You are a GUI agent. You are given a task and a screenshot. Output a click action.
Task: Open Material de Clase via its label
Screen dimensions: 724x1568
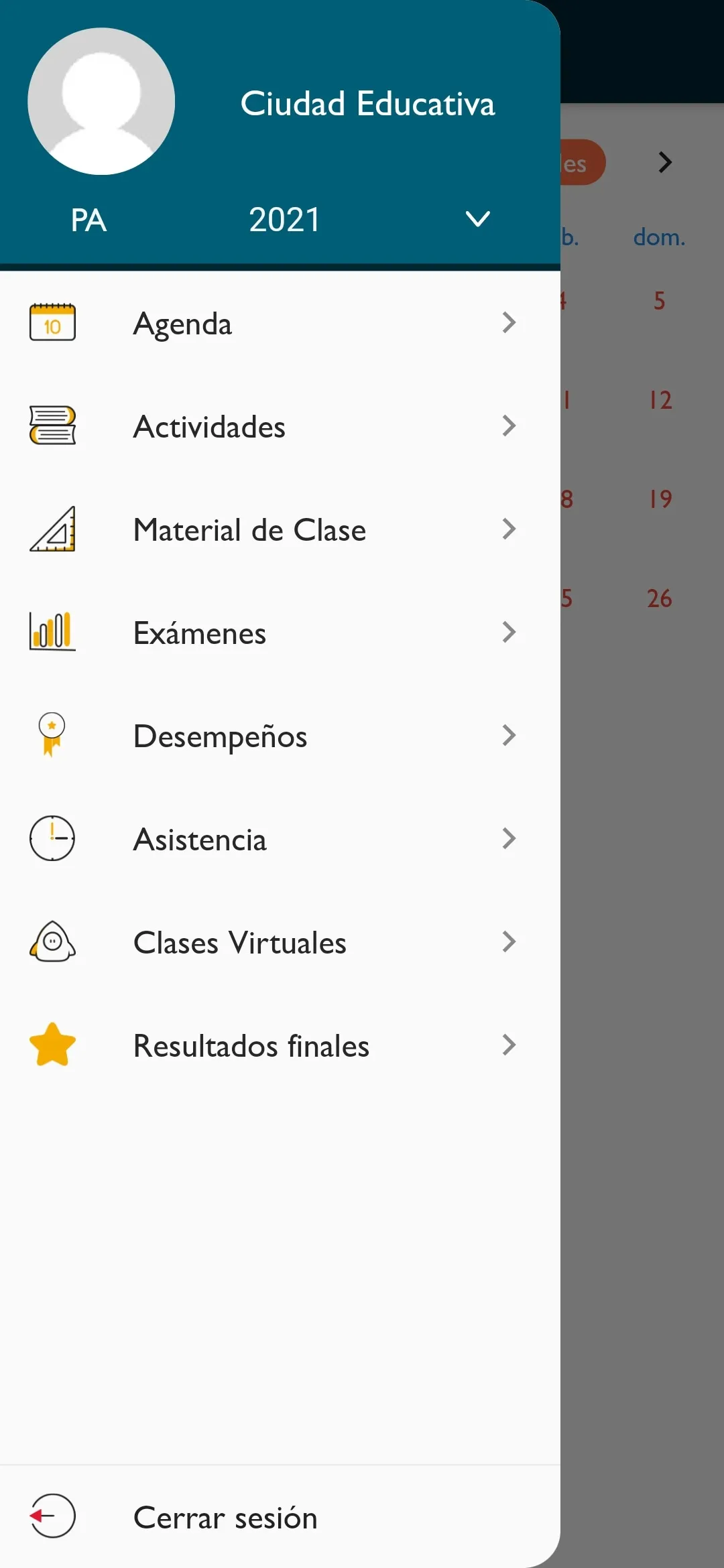249,529
